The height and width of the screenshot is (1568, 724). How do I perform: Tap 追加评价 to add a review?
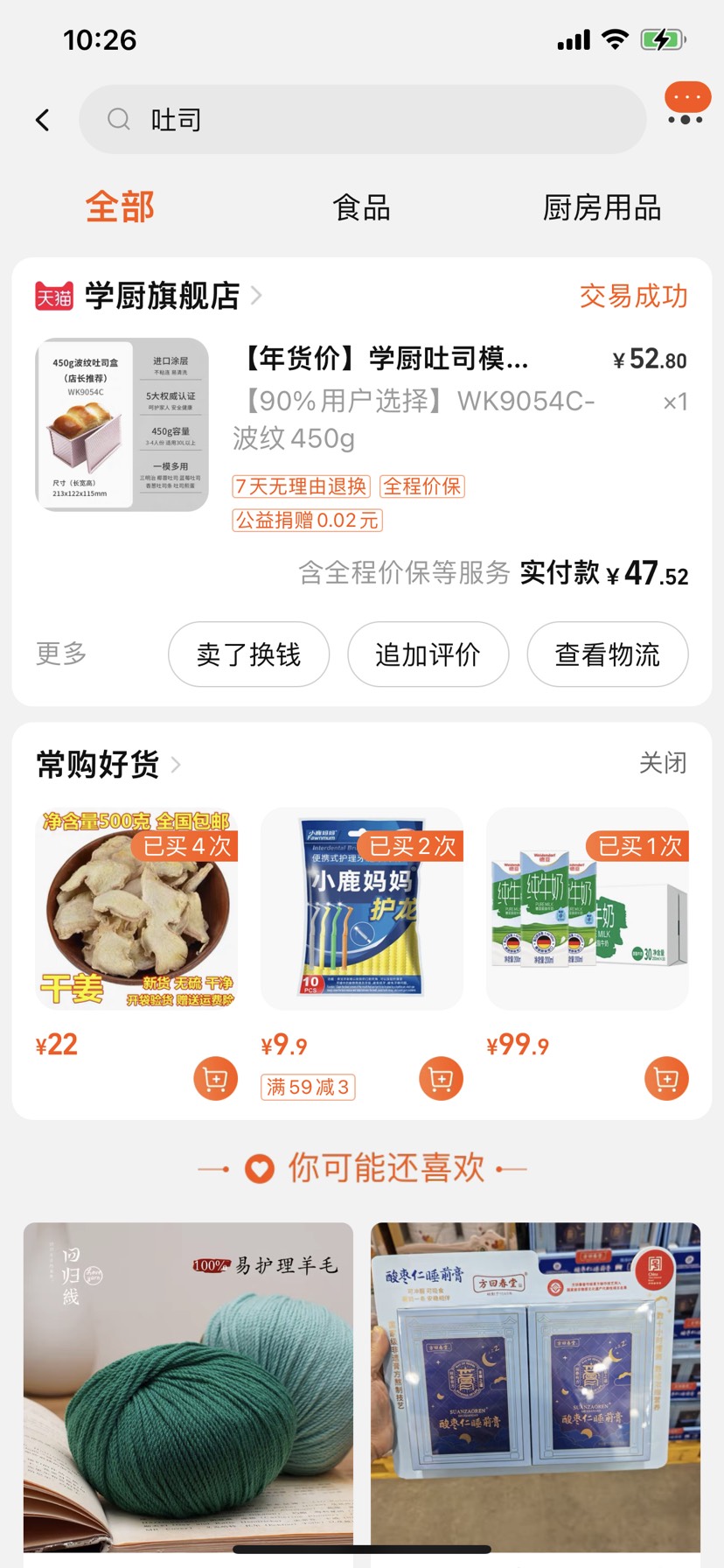click(428, 654)
